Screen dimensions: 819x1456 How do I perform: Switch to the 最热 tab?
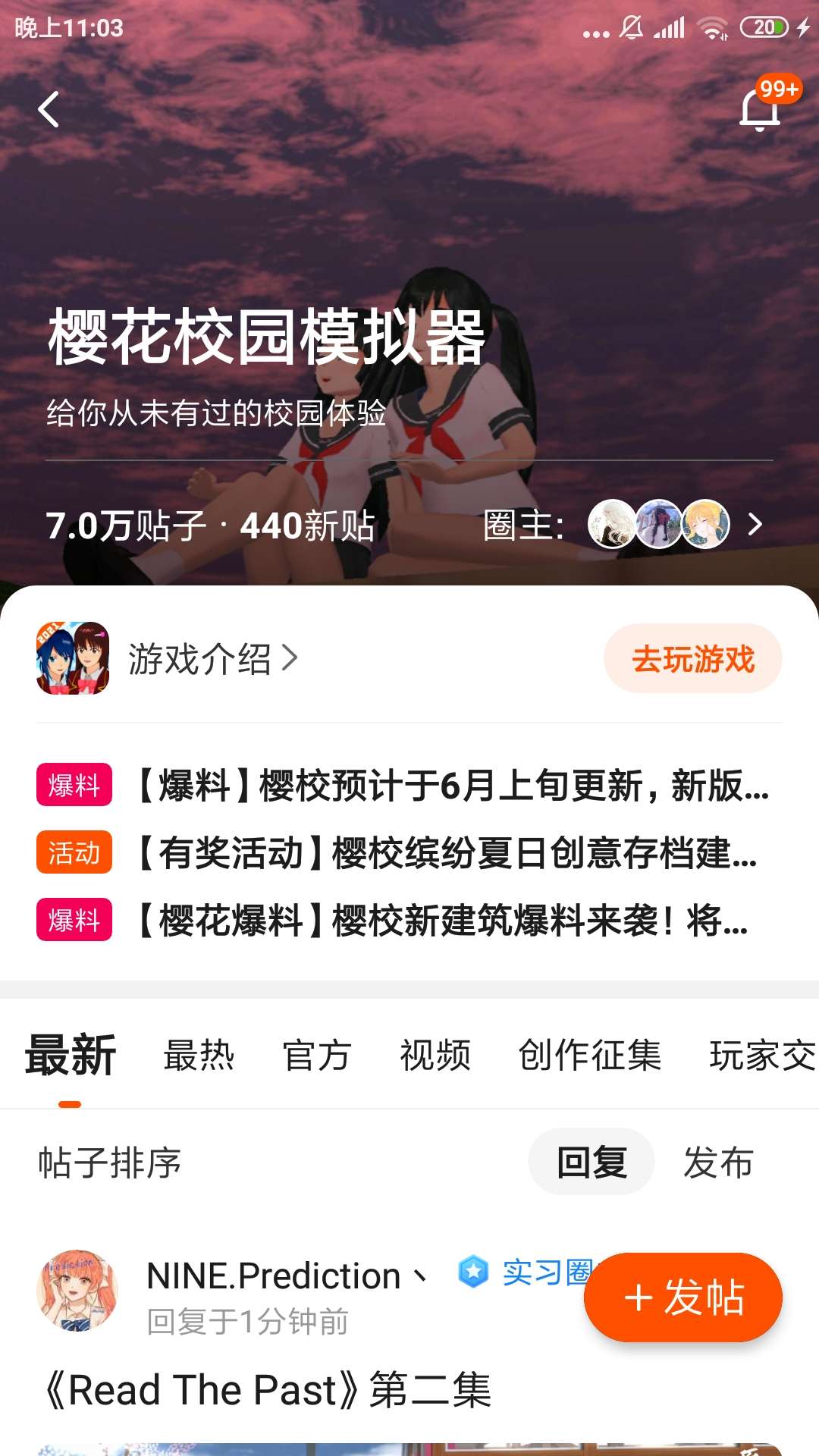click(x=199, y=1055)
